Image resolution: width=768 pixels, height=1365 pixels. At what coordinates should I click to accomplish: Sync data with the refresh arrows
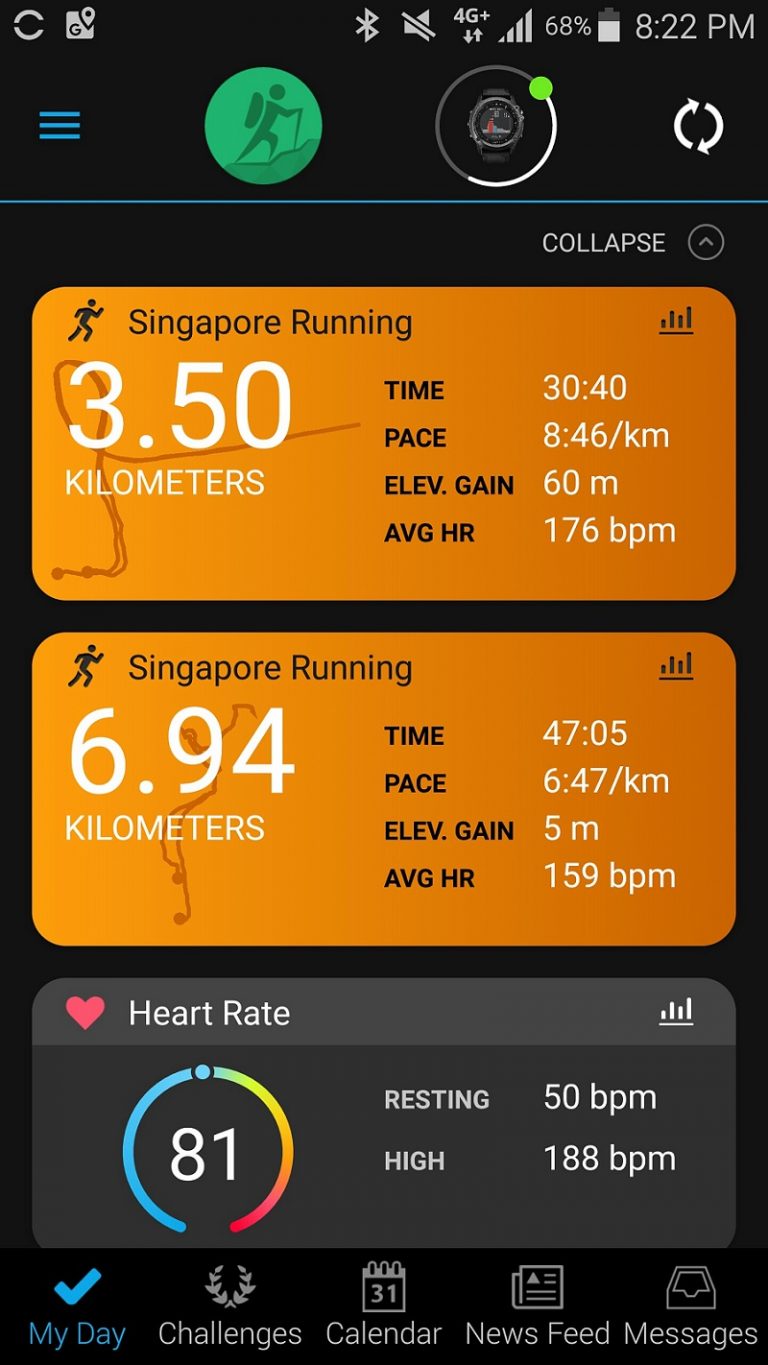click(697, 127)
